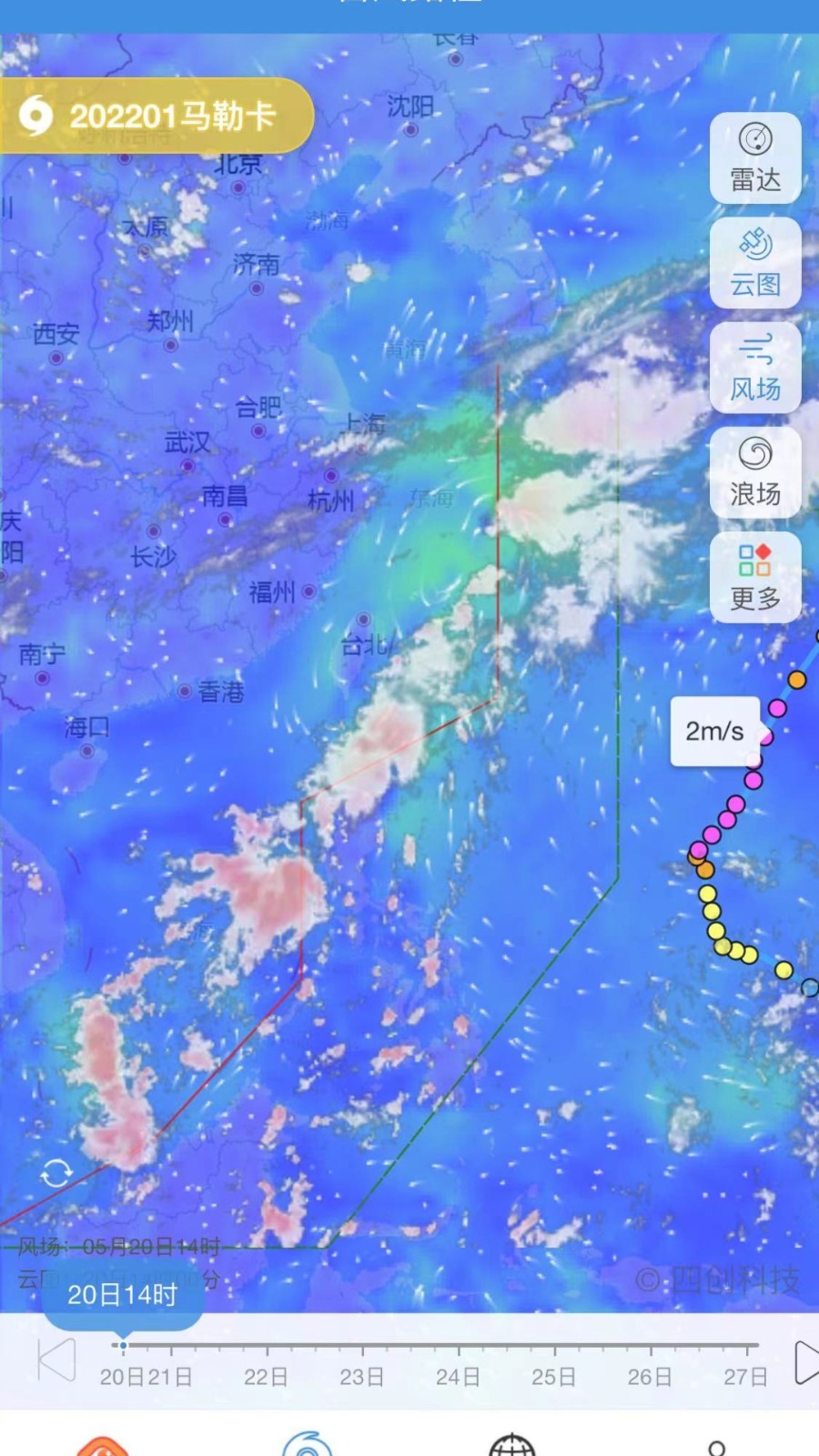Click the 2m/s wind speed label
This screenshot has width=819, height=1456.
coord(714,731)
